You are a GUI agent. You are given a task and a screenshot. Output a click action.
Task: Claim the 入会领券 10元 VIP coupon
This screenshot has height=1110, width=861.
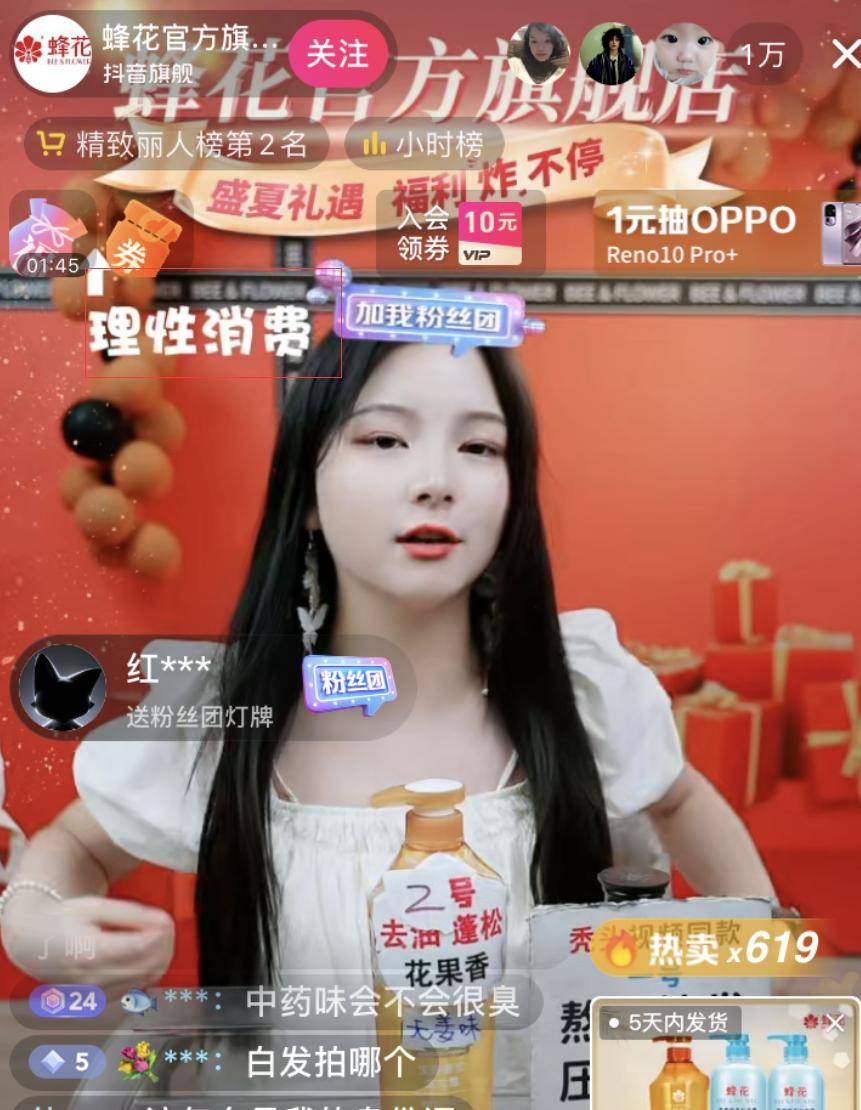461,234
